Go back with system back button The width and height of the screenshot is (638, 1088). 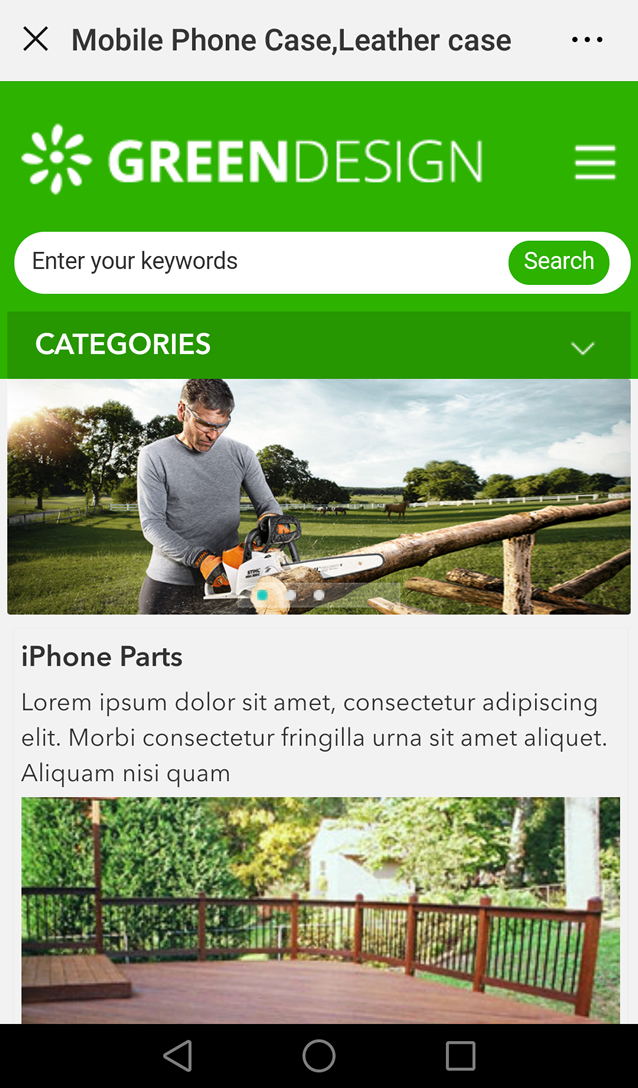[178, 1056]
